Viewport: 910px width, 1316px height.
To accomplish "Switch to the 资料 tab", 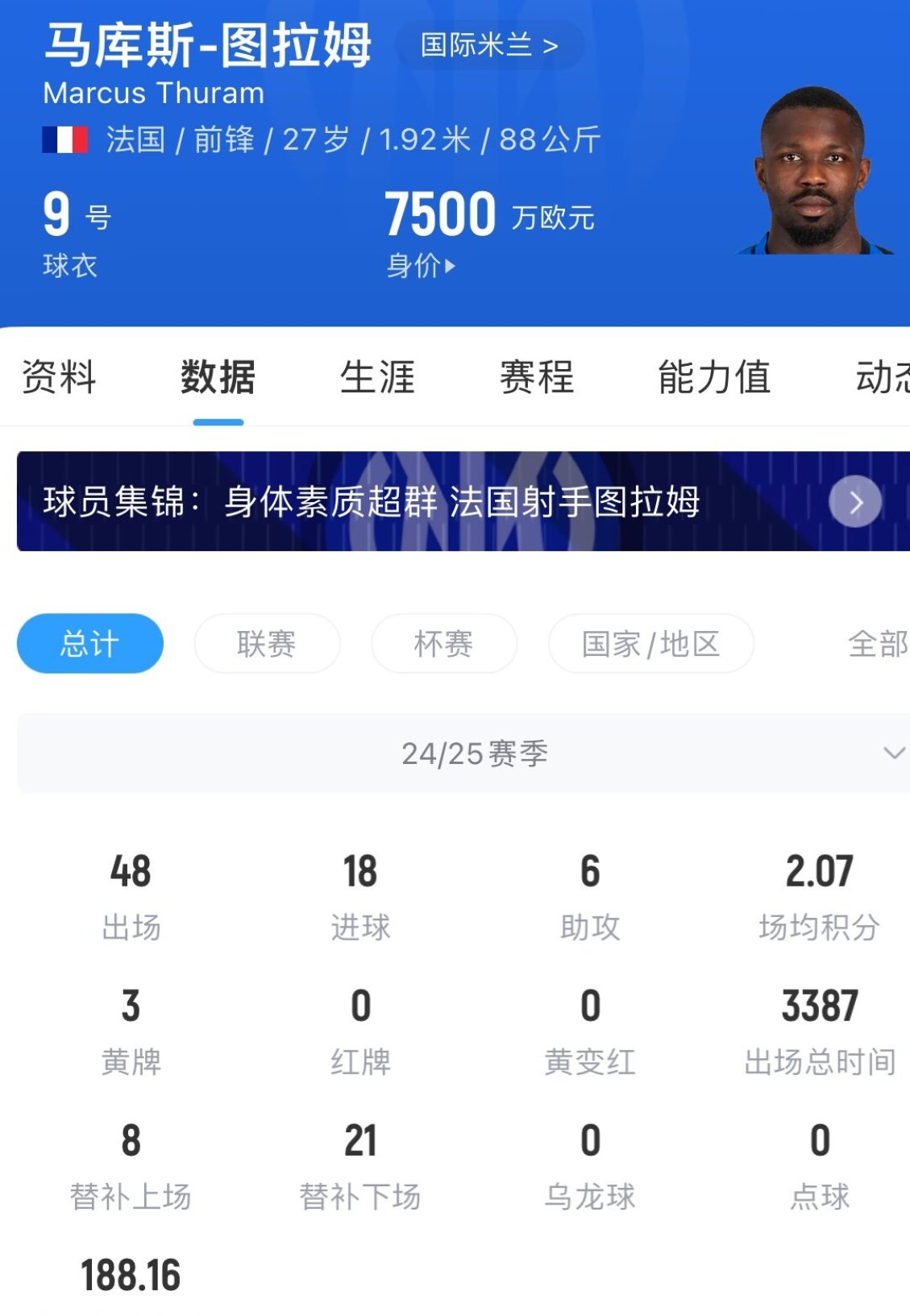I will (59, 376).
